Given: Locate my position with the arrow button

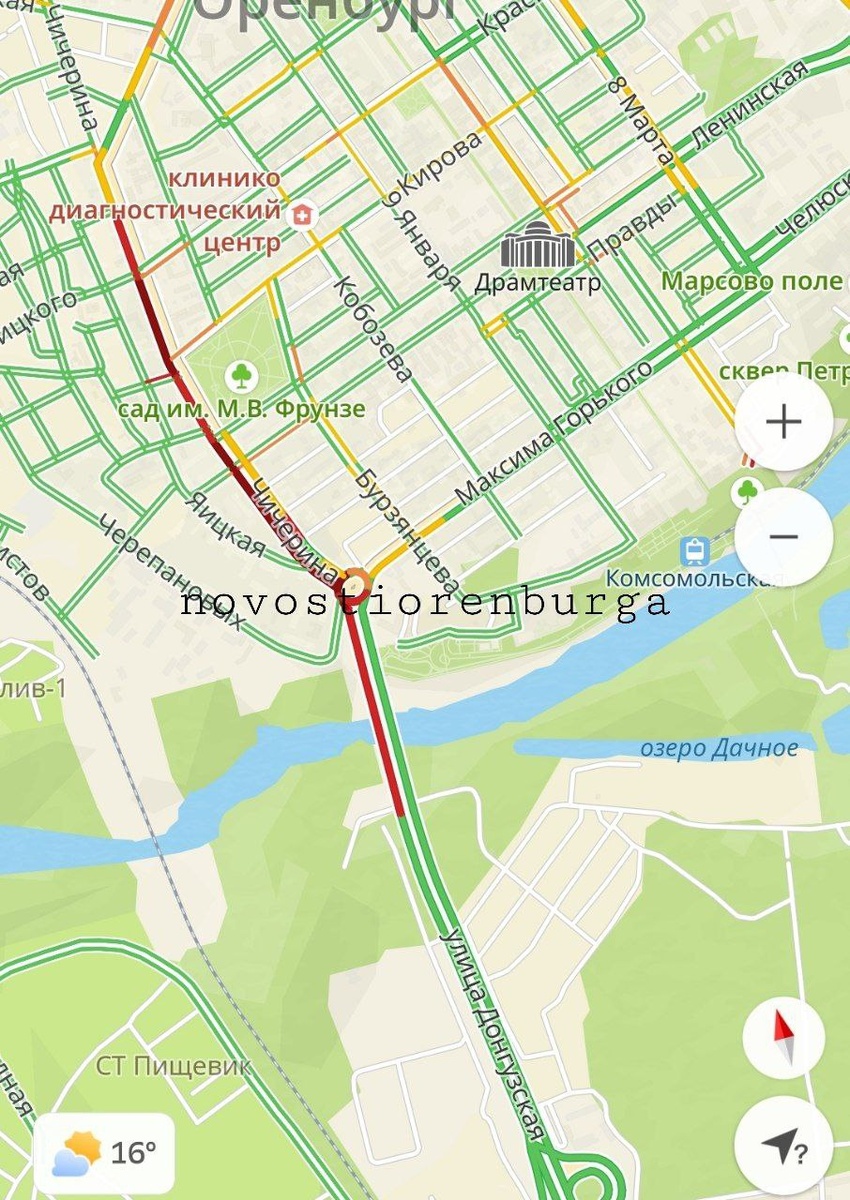Looking at the screenshot, I should (x=784, y=1145).
